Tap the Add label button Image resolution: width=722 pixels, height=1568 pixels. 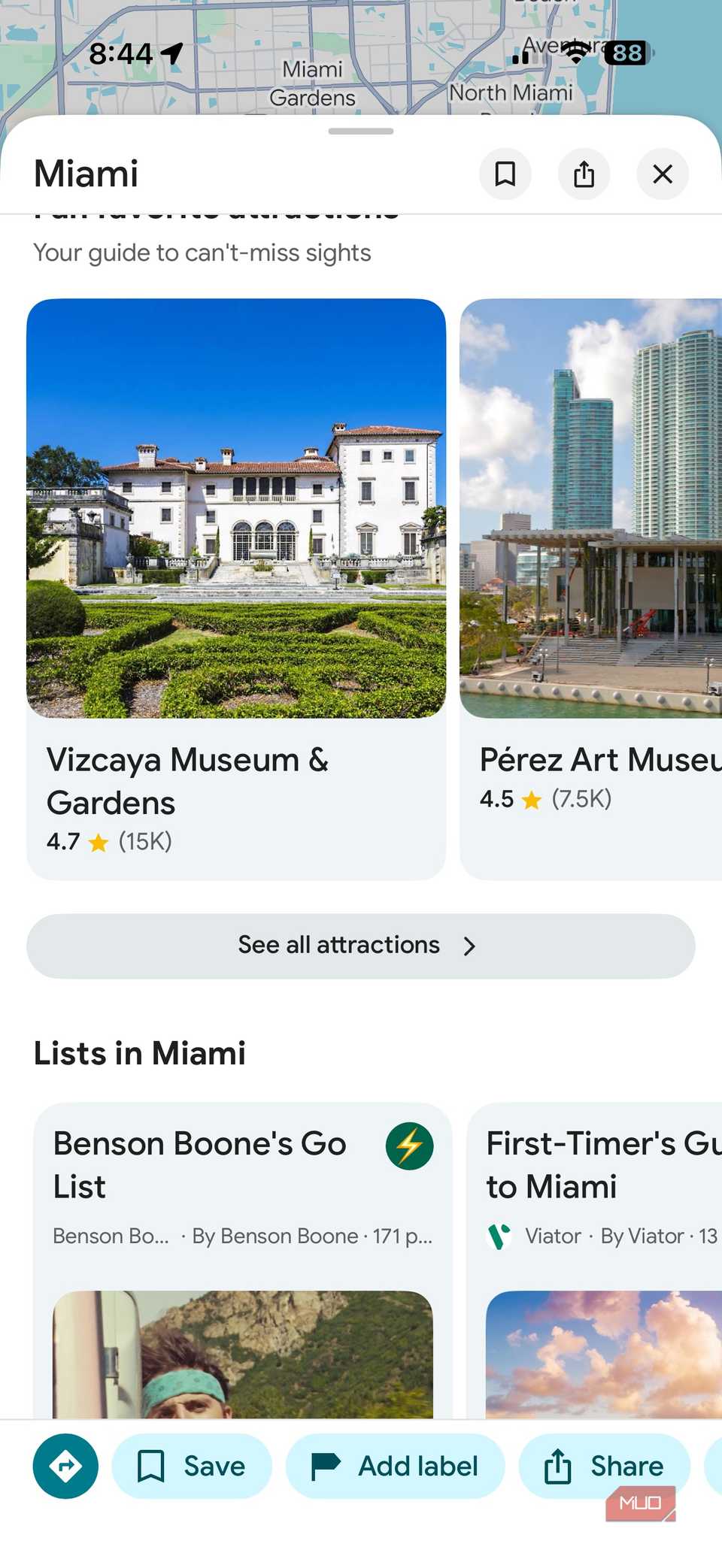(x=396, y=1465)
